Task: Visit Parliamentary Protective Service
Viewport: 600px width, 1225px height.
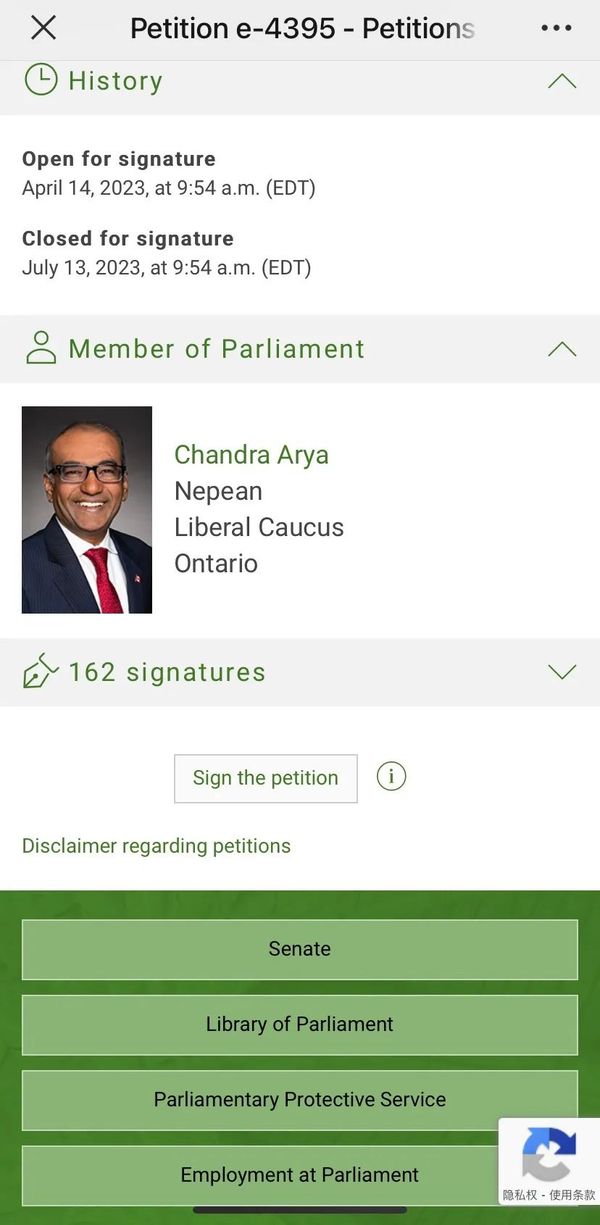Action: (299, 1099)
